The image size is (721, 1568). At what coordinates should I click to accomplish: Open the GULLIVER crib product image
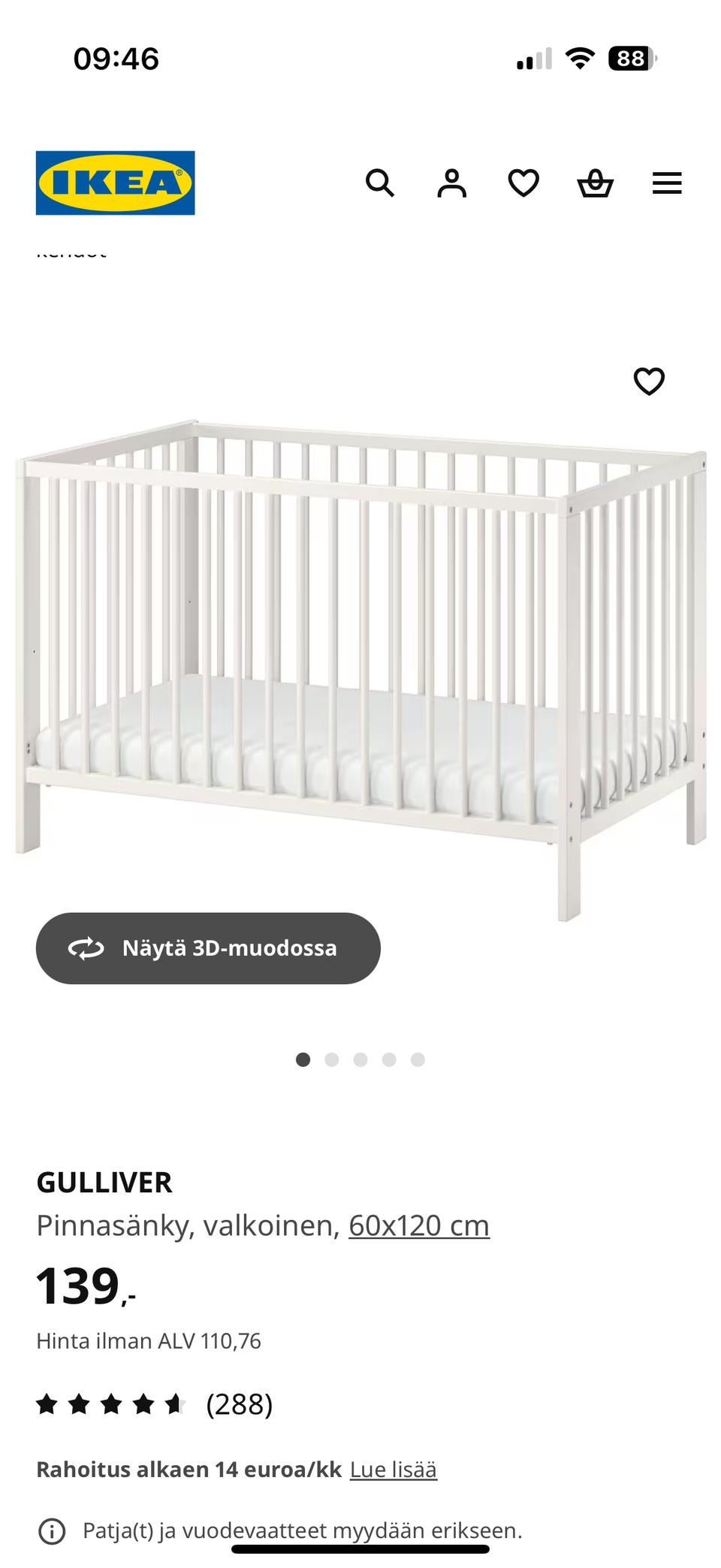pos(360,669)
